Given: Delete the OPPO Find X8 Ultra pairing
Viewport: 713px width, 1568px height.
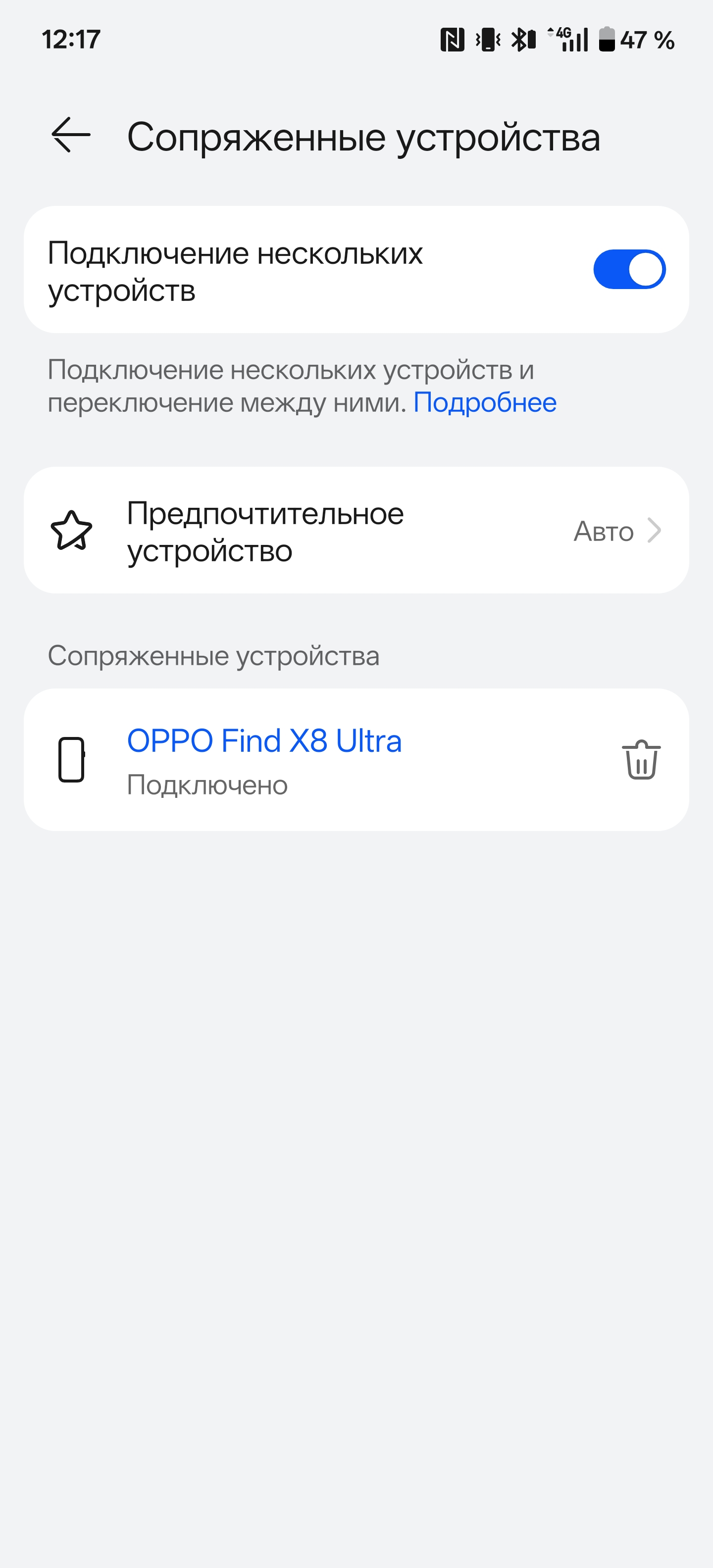Looking at the screenshot, I should (x=641, y=760).
